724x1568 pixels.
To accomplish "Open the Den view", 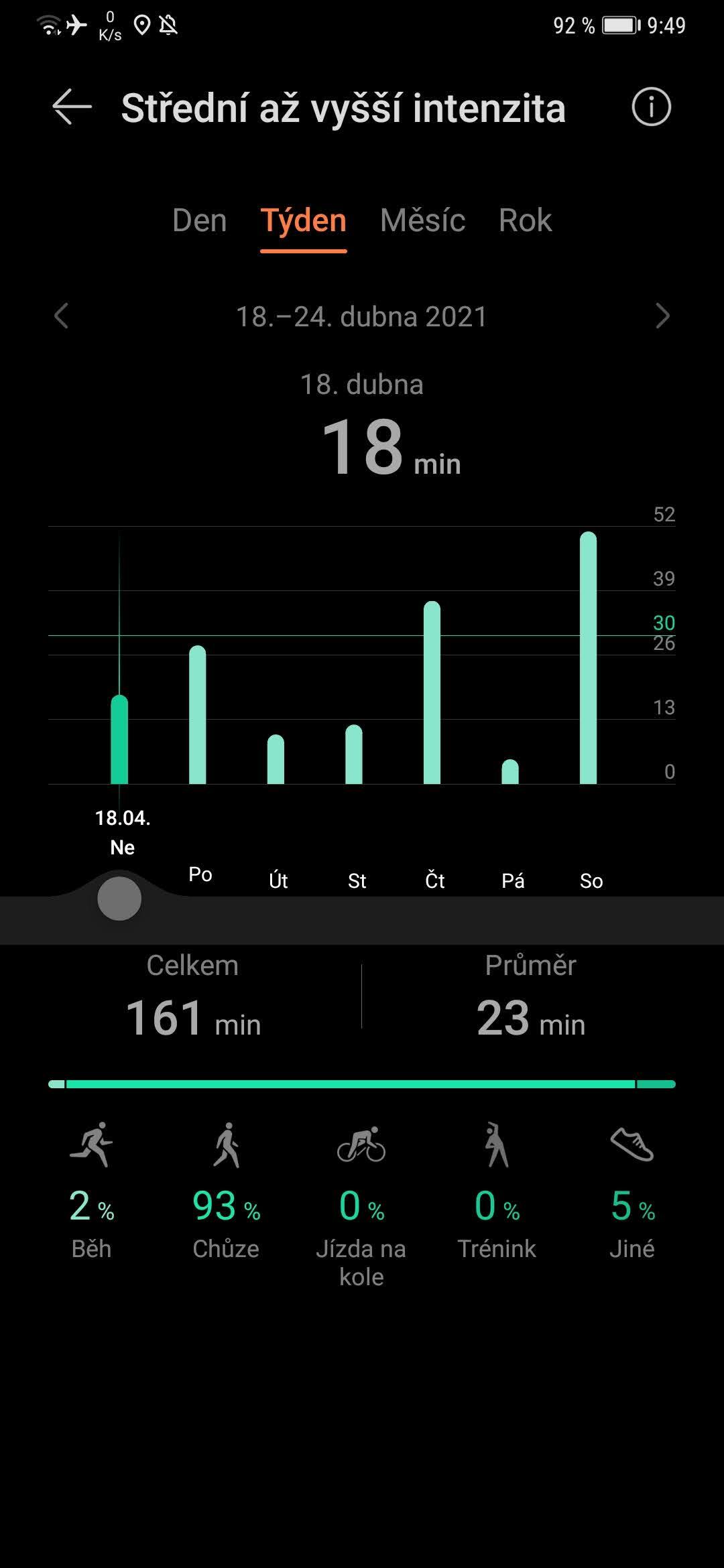I will (x=198, y=220).
